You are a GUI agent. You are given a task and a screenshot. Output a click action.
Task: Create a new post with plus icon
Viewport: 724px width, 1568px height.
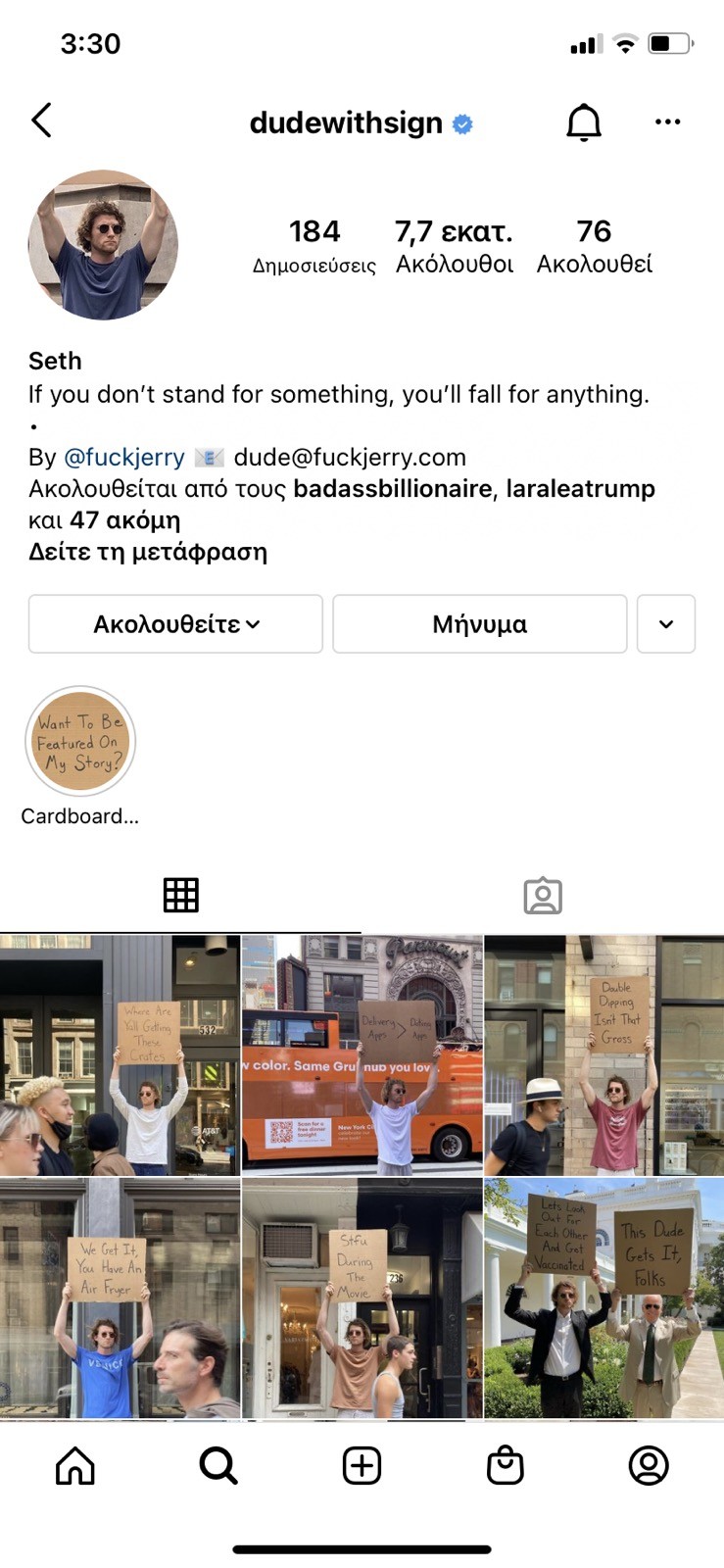click(x=362, y=1466)
